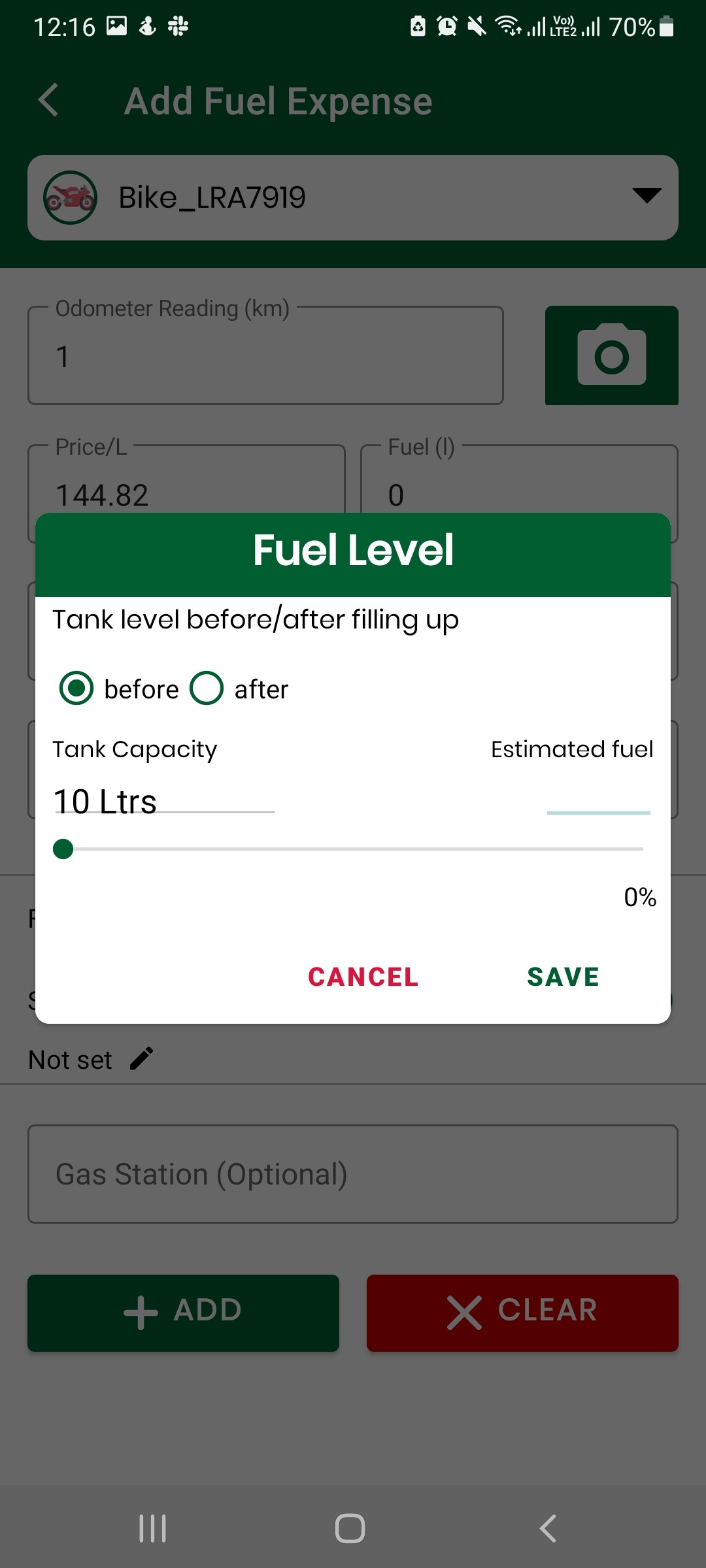Cancel the Fuel Level dialog
This screenshot has width=706, height=1568.
[363, 977]
